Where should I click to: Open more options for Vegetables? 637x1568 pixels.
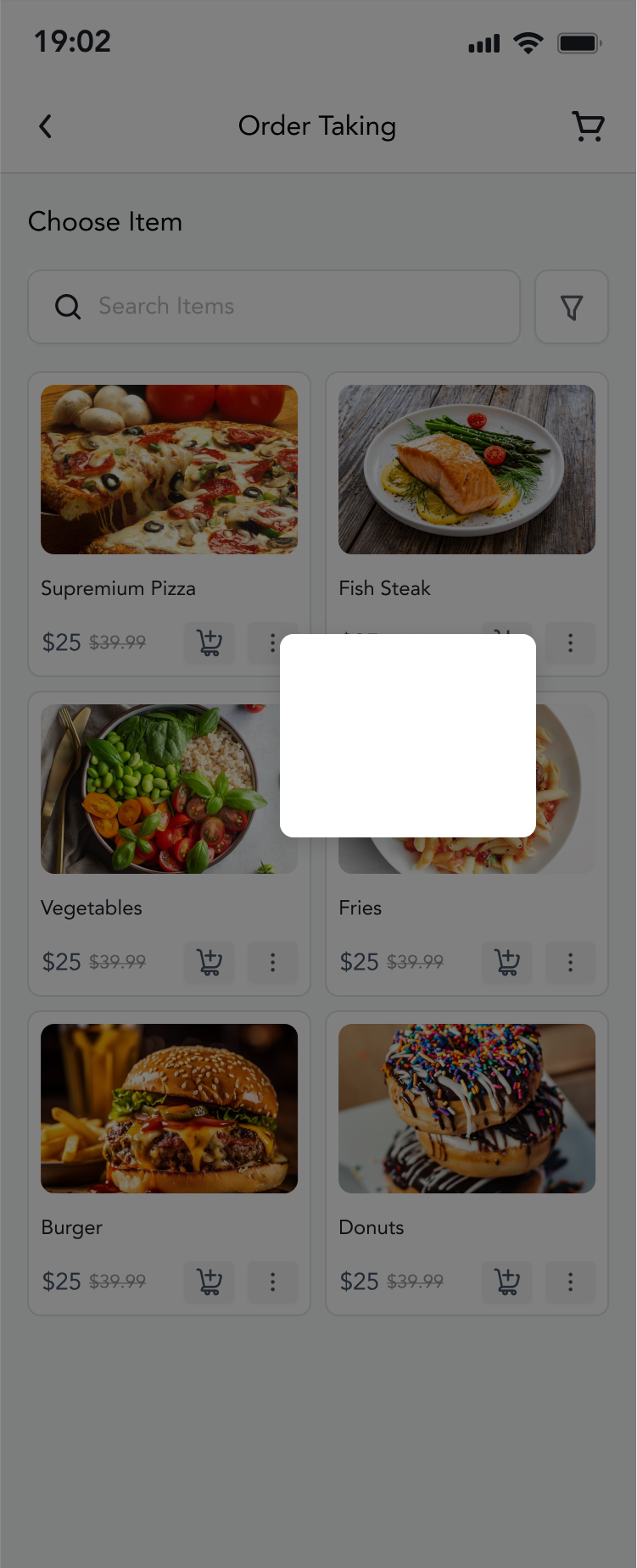tap(272, 962)
